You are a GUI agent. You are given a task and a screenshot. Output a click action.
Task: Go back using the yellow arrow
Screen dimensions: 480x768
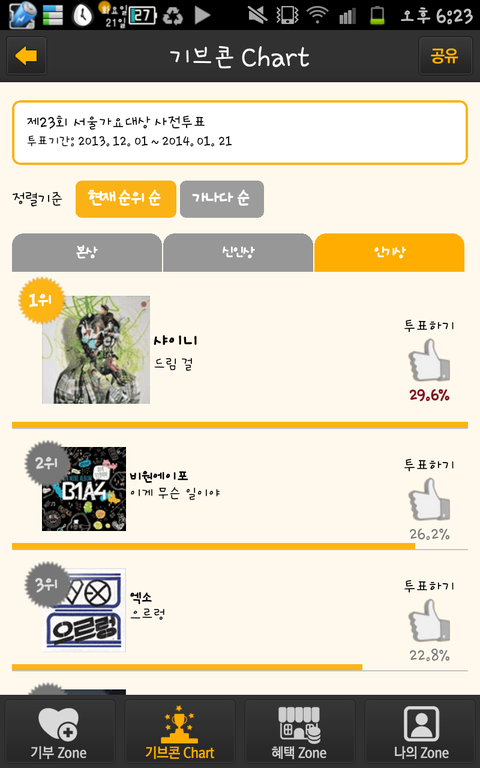point(26,56)
